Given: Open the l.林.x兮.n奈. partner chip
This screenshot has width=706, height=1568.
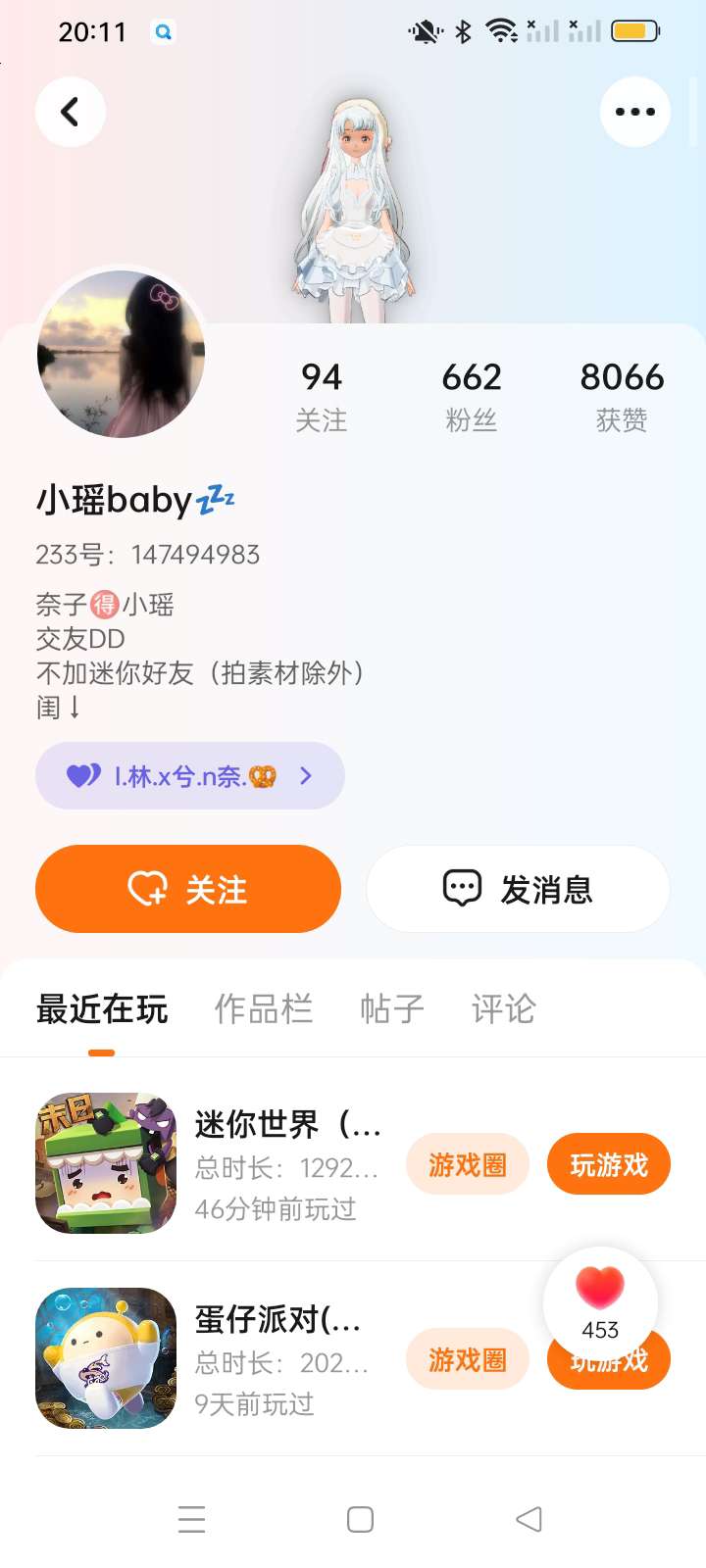Looking at the screenshot, I should click(190, 776).
